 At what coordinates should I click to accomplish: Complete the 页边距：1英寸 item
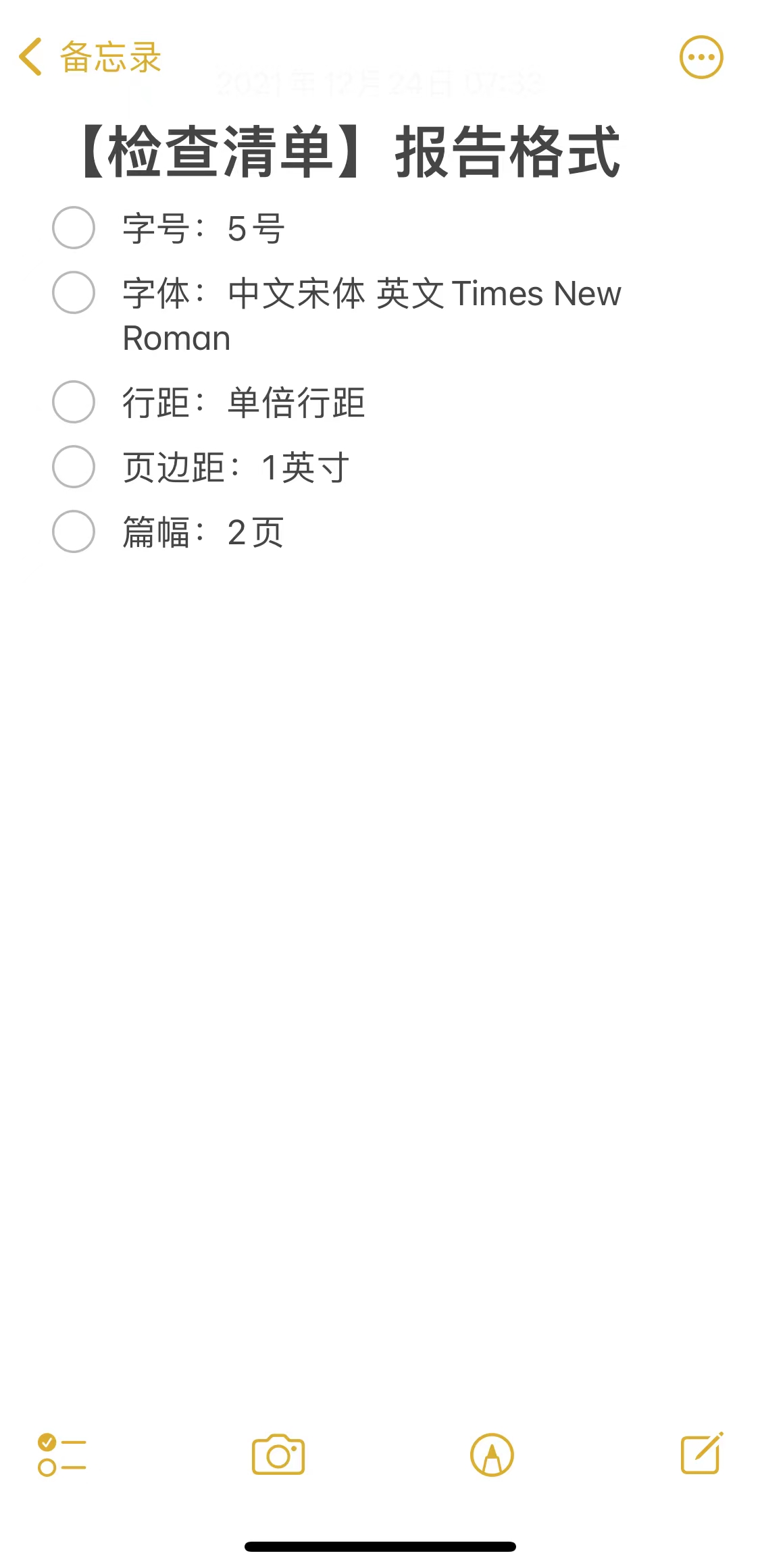pos(74,467)
